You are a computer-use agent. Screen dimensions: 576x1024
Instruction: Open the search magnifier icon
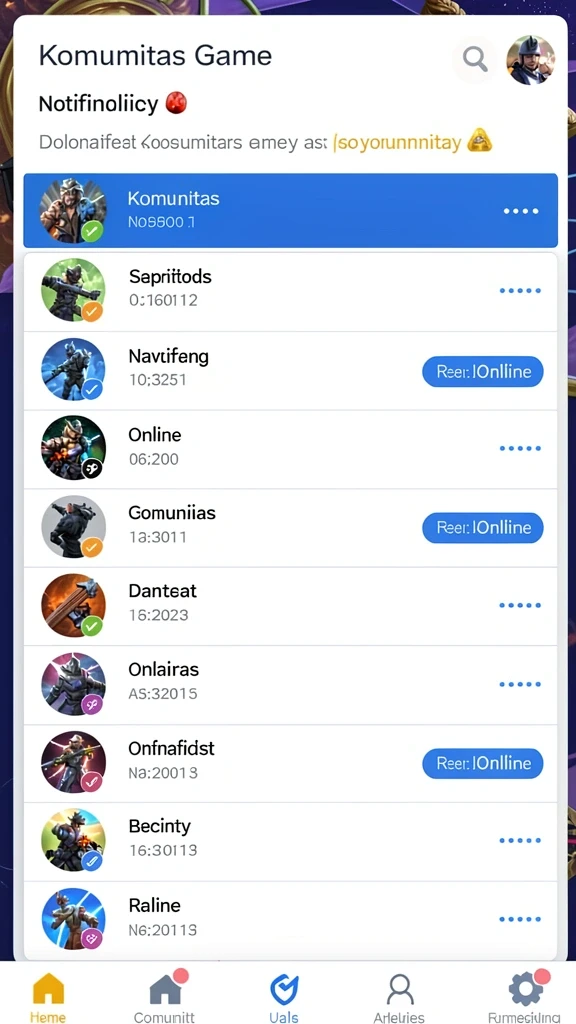point(475,60)
